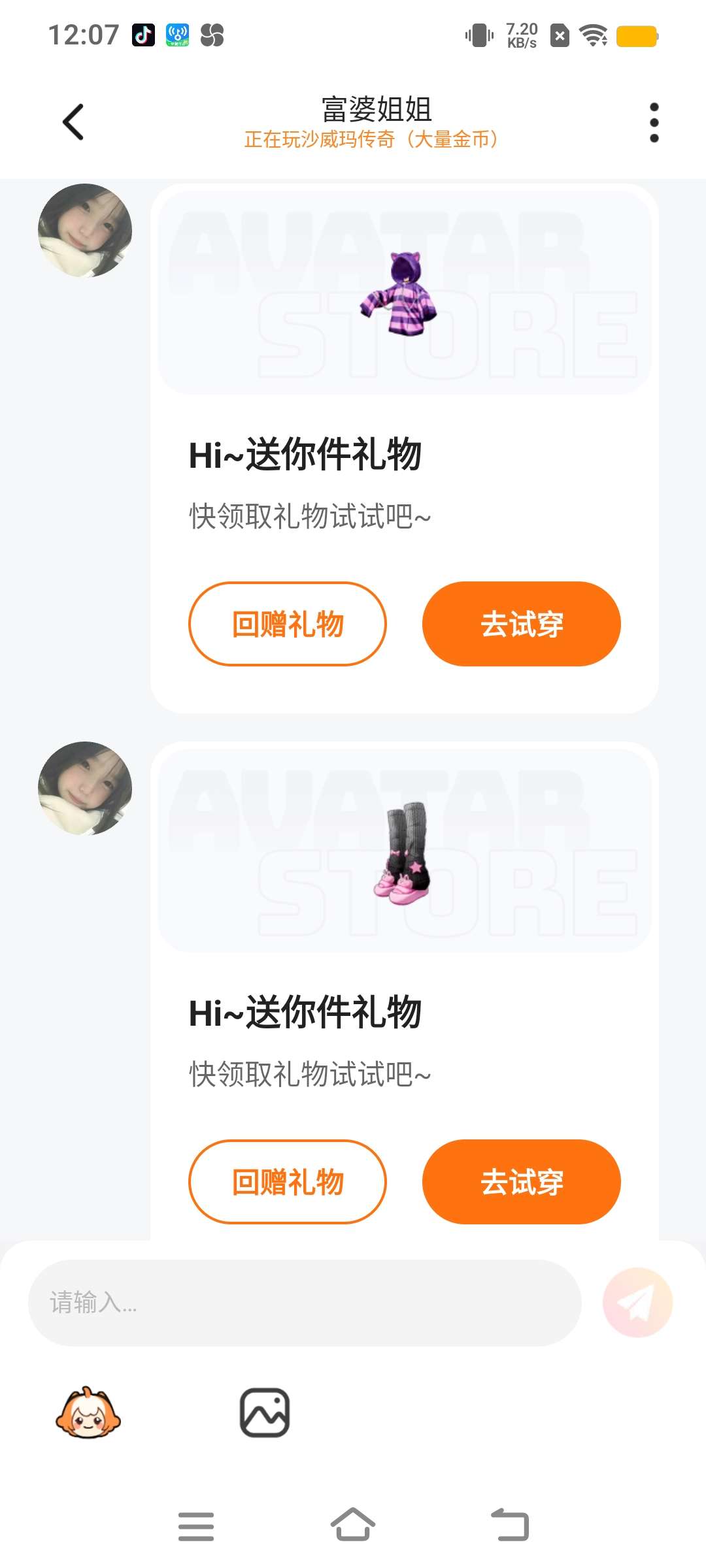The height and width of the screenshot is (1568, 706).
Task: Go to the system home screen
Action: [353, 1526]
